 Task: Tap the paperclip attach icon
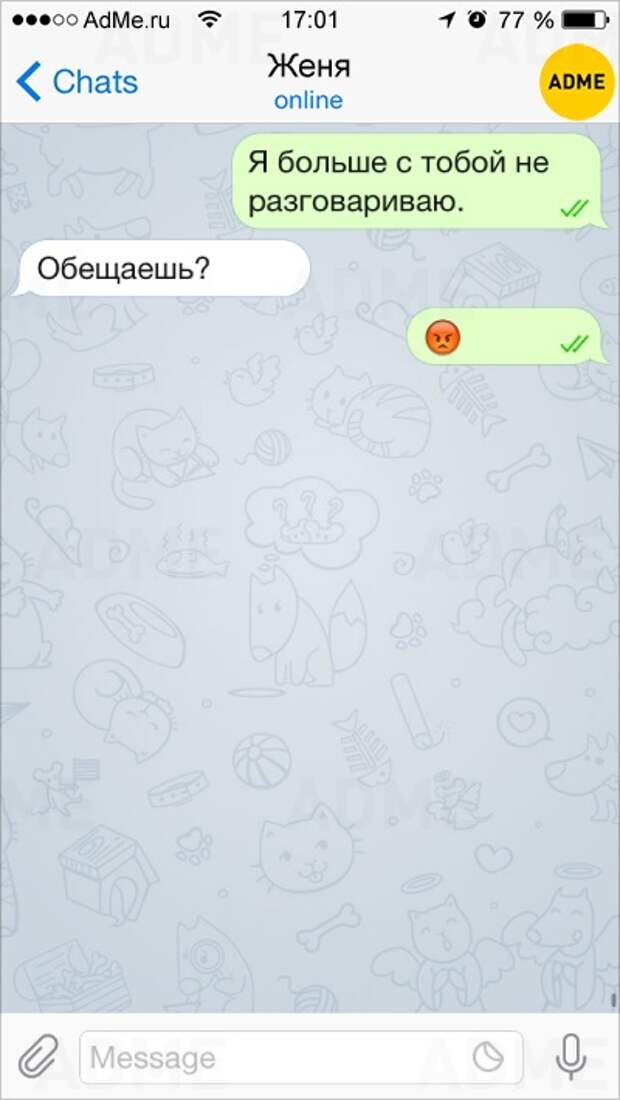pyautogui.click(x=37, y=1057)
